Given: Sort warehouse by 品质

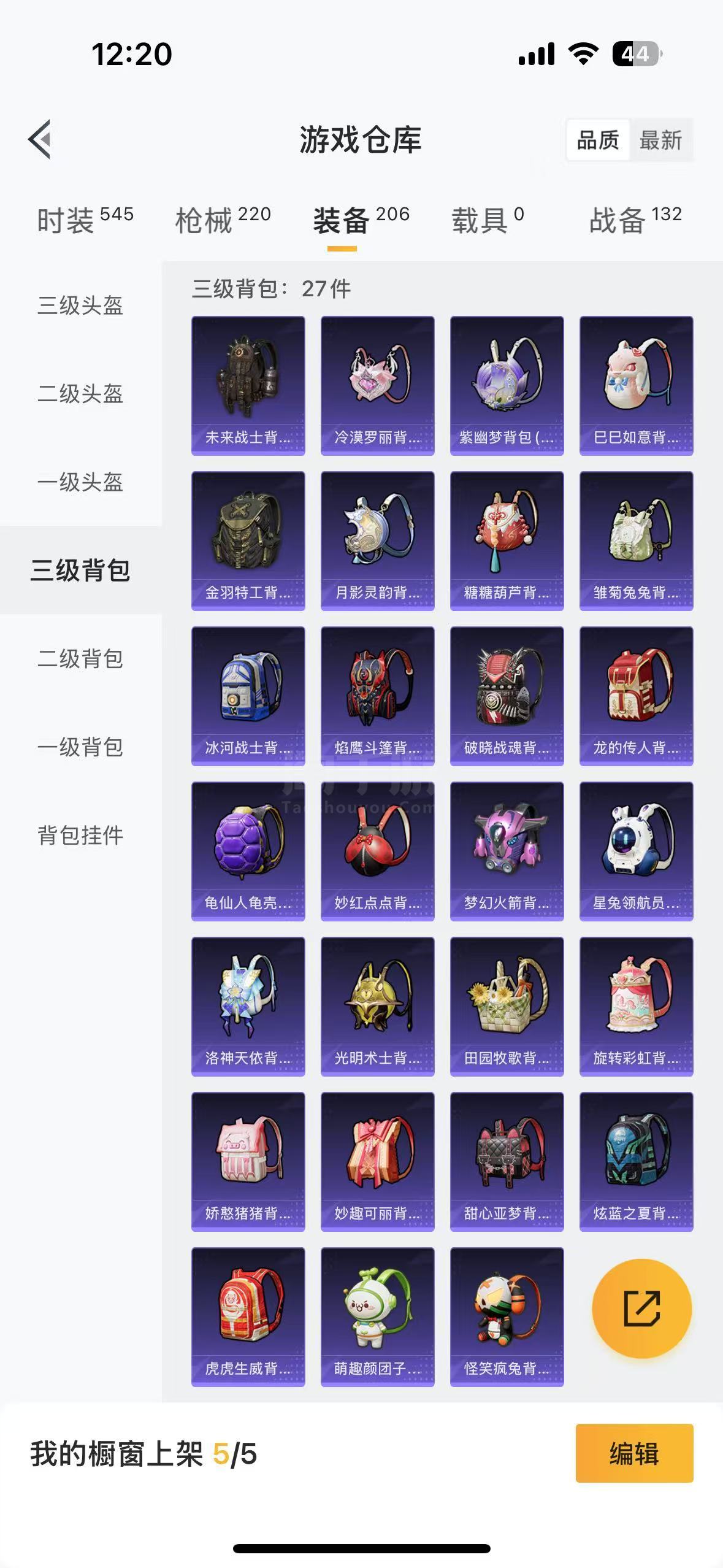Looking at the screenshot, I should tap(598, 140).
